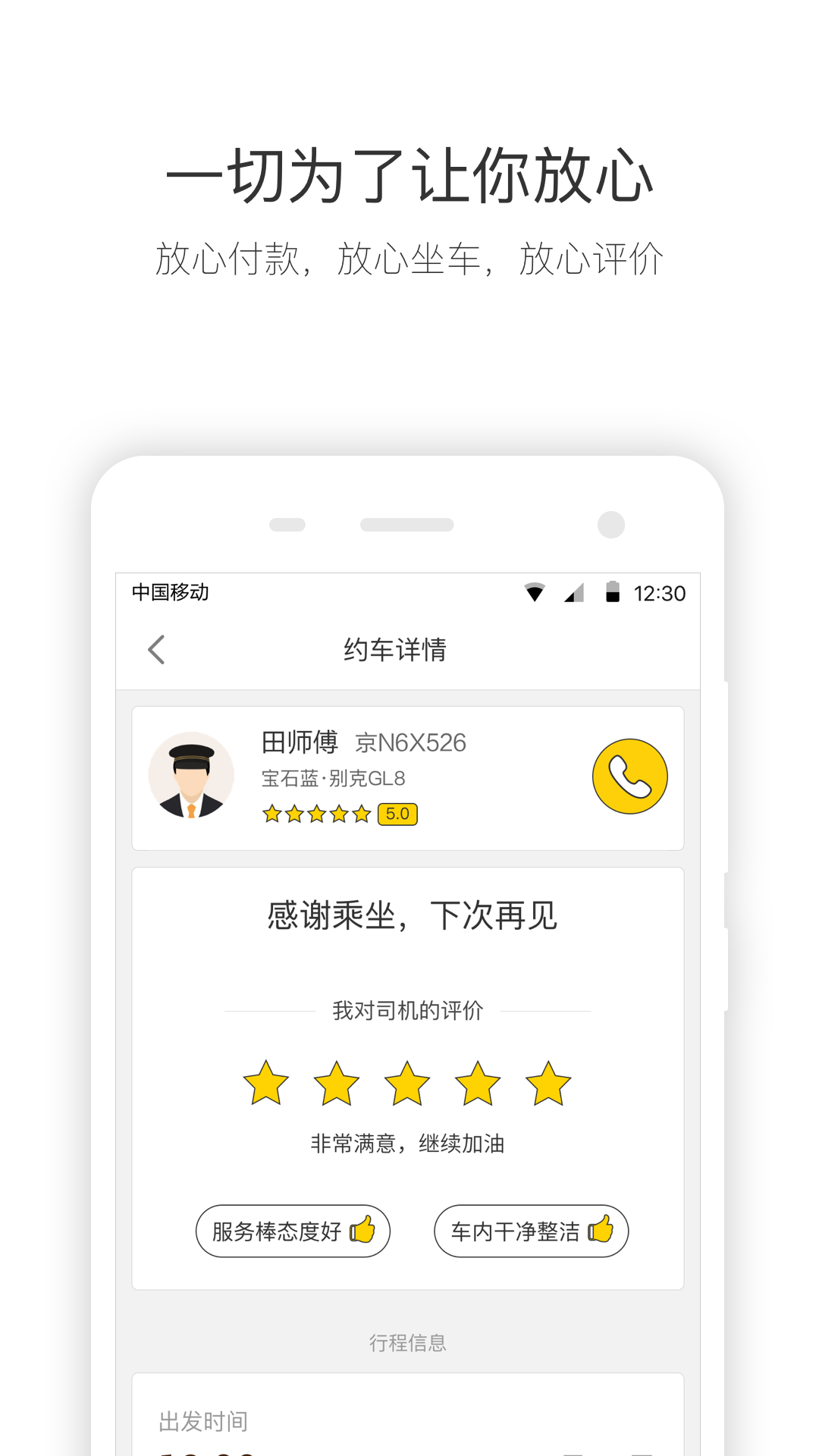Select the driver info card for 京N6X526
This screenshot has width=819, height=1456.
point(408,775)
